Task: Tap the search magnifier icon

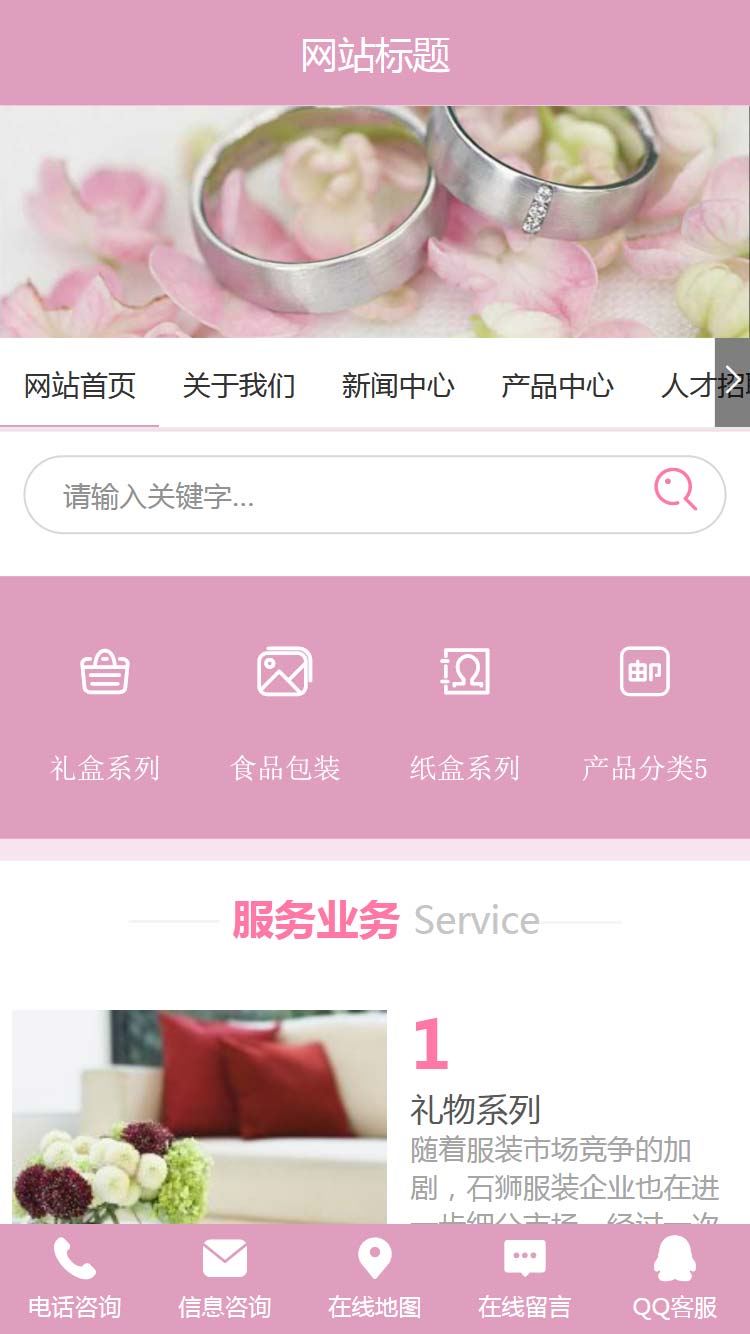Action: pyautogui.click(x=675, y=491)
